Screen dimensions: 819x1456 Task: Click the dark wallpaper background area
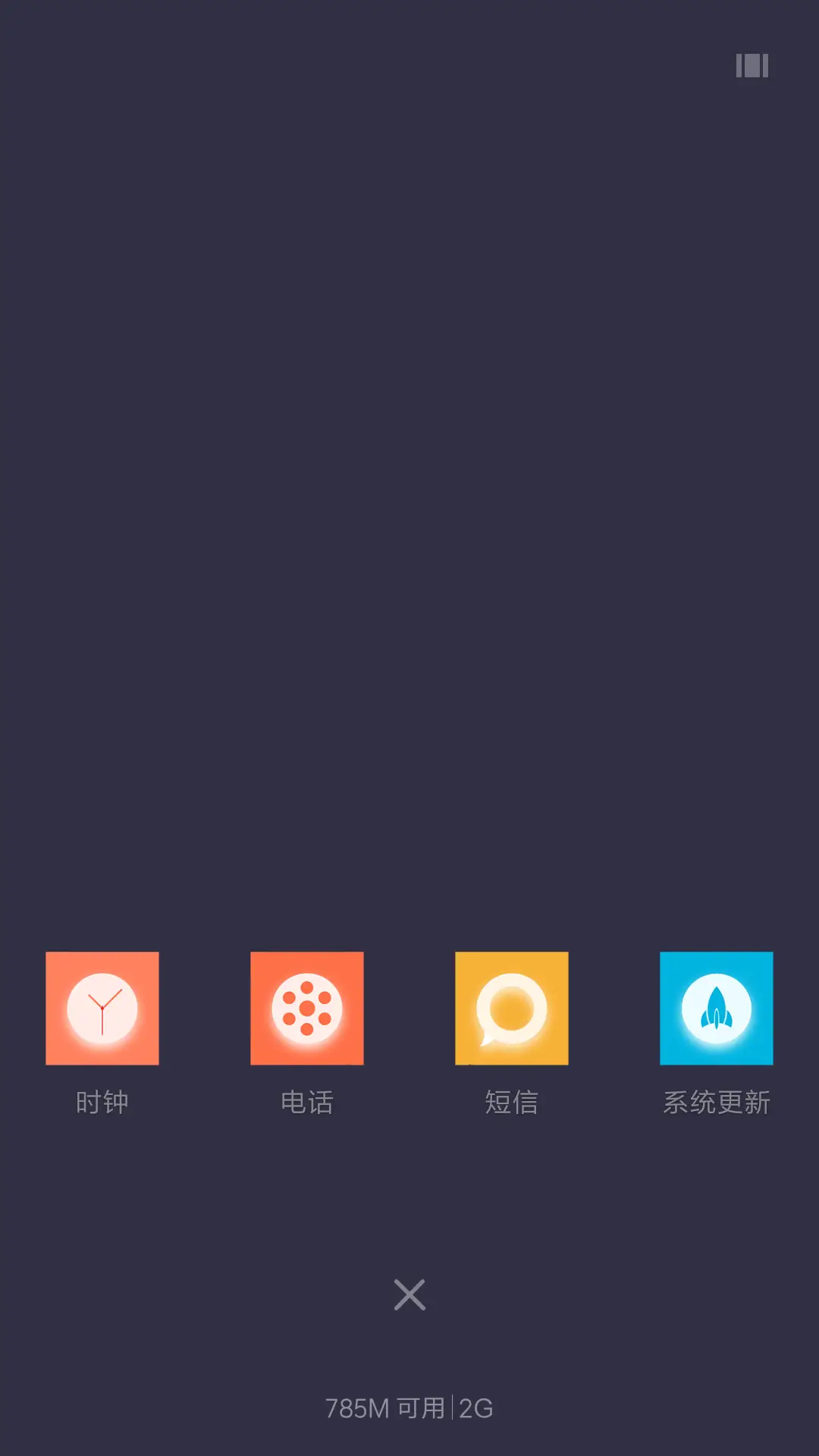click(x=409, y=531)
